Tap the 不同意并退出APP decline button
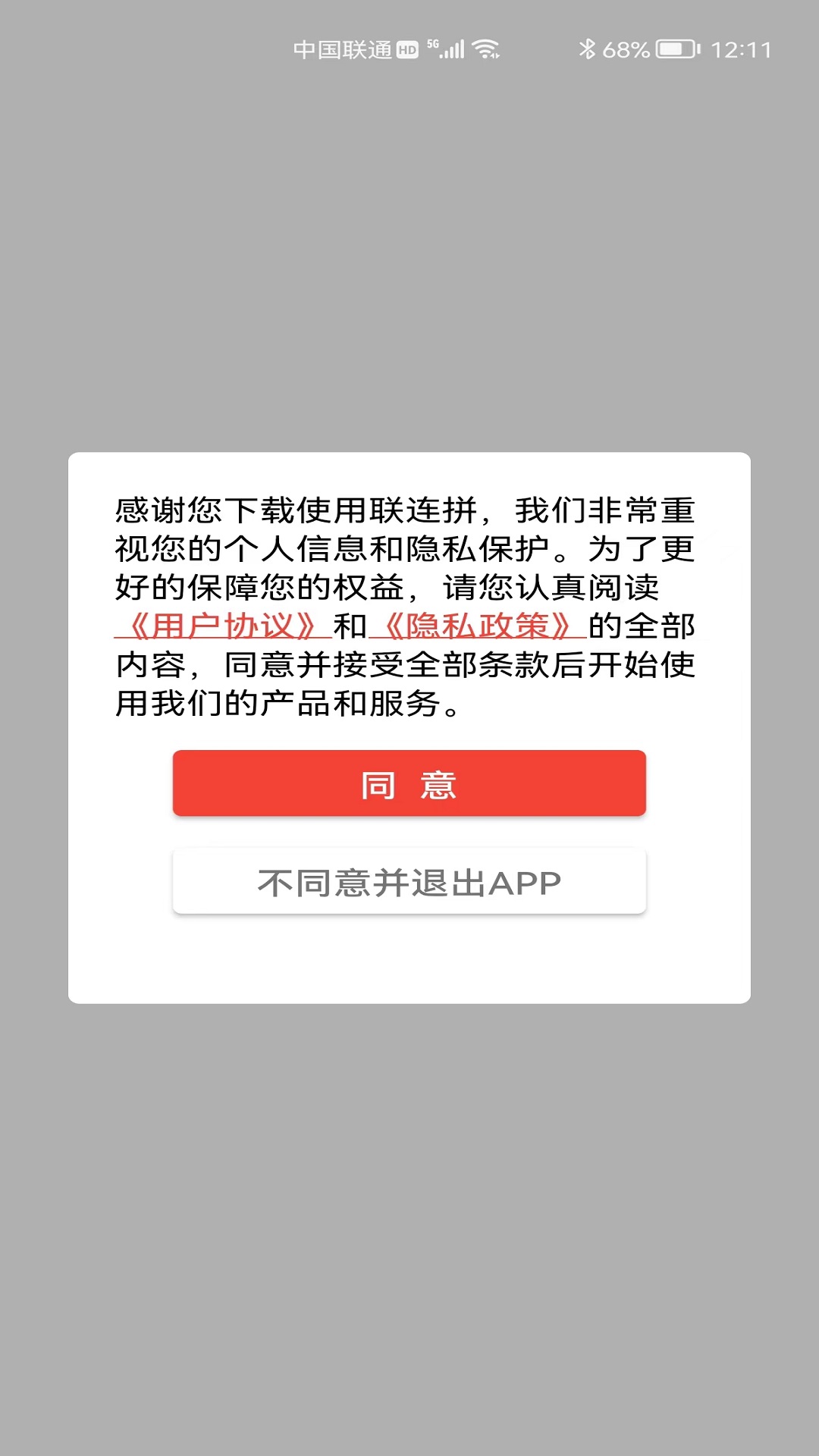Screen dimensions: 819x1456 tap(409, 880)
